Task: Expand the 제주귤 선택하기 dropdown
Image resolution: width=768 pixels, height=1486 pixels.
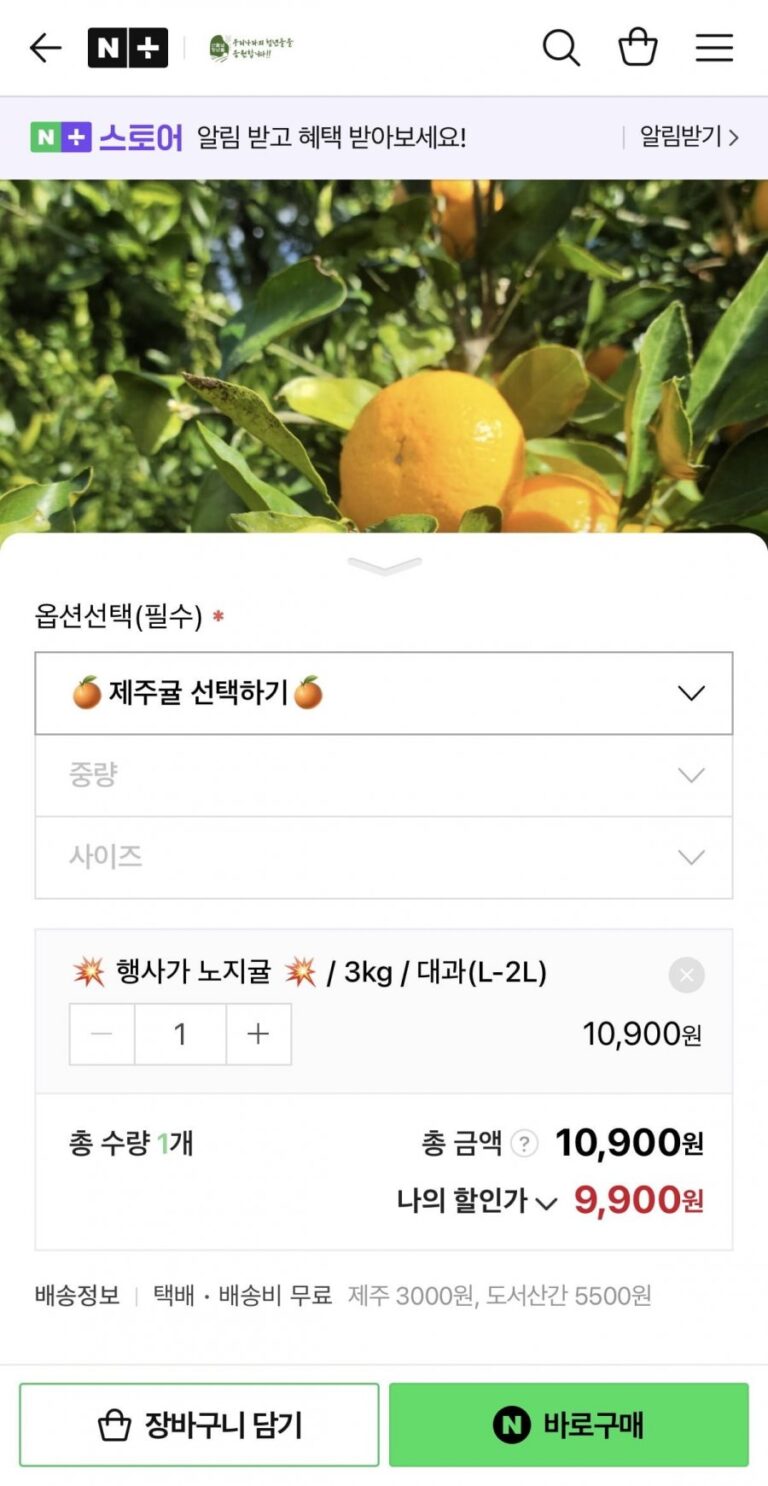Action: click(384, 693)
